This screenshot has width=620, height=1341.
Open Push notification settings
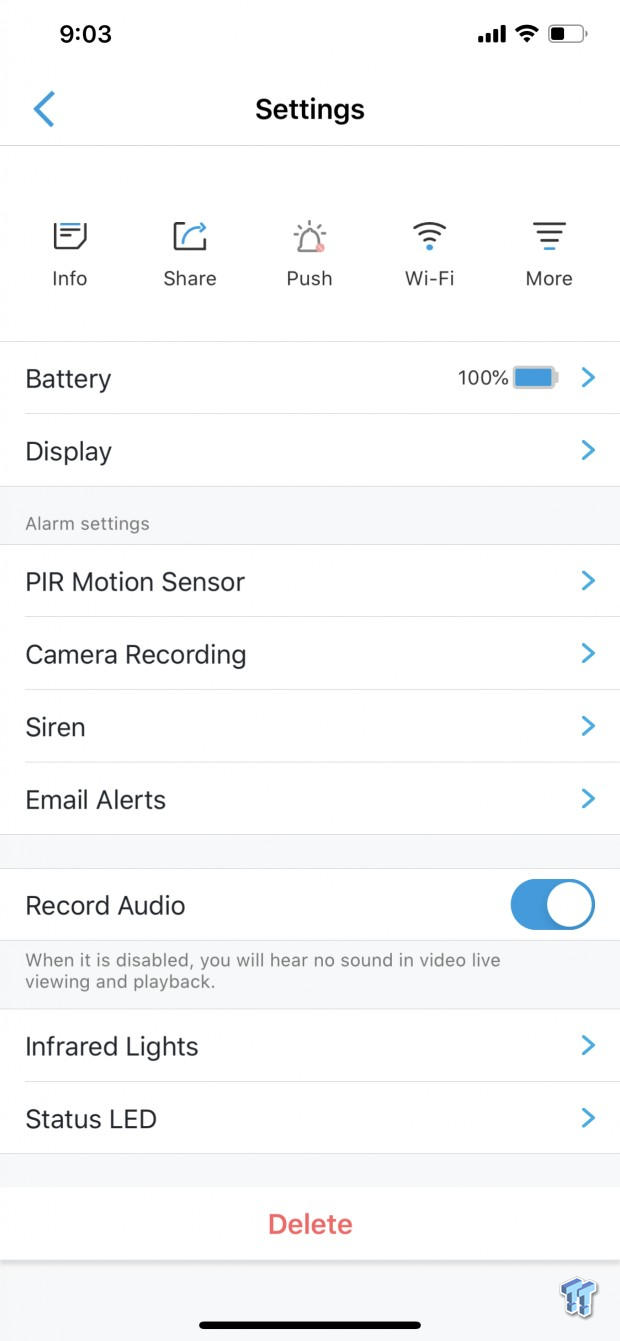tap(310, 254)
